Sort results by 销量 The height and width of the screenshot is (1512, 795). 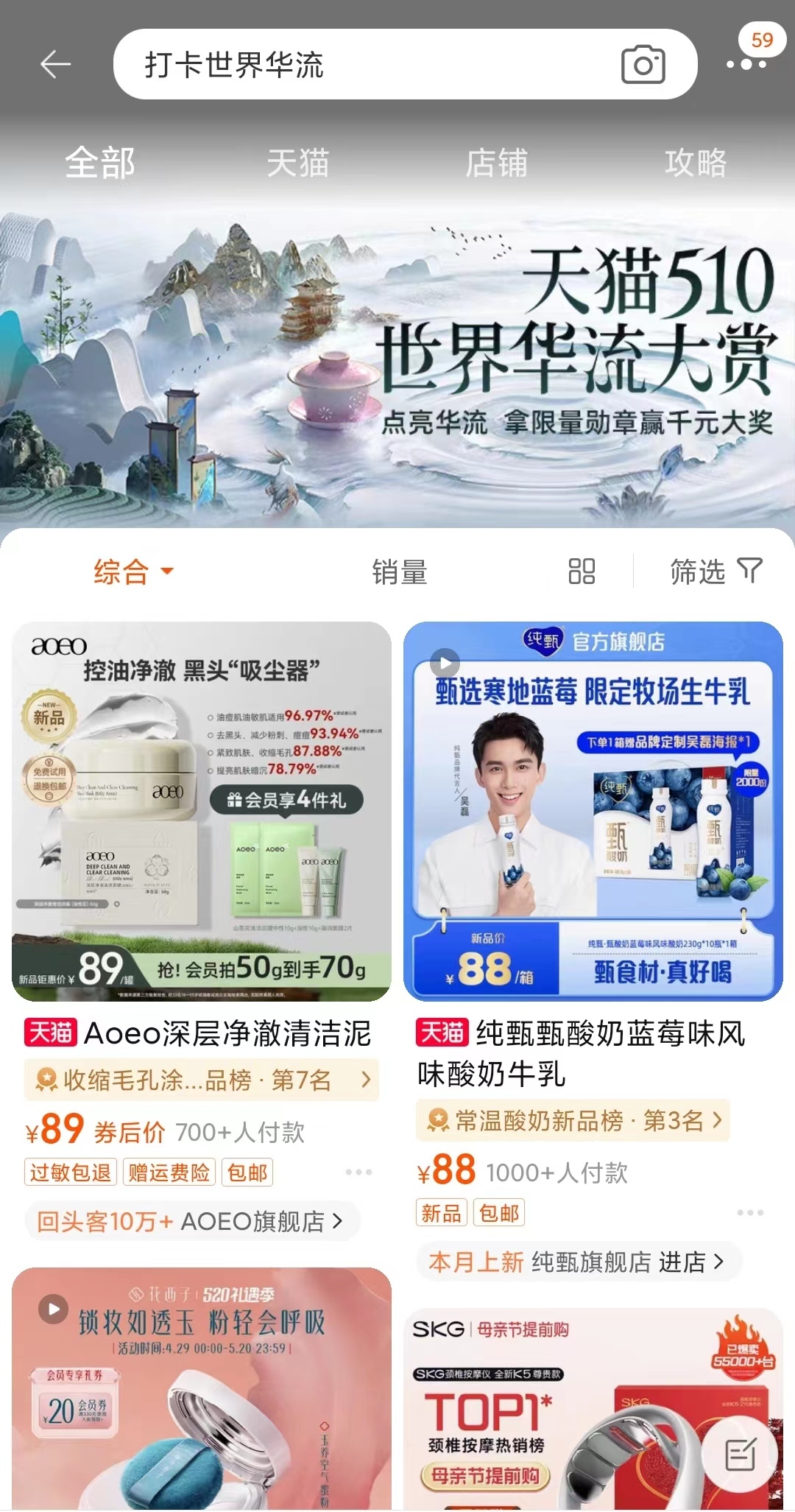pos(399,572)
